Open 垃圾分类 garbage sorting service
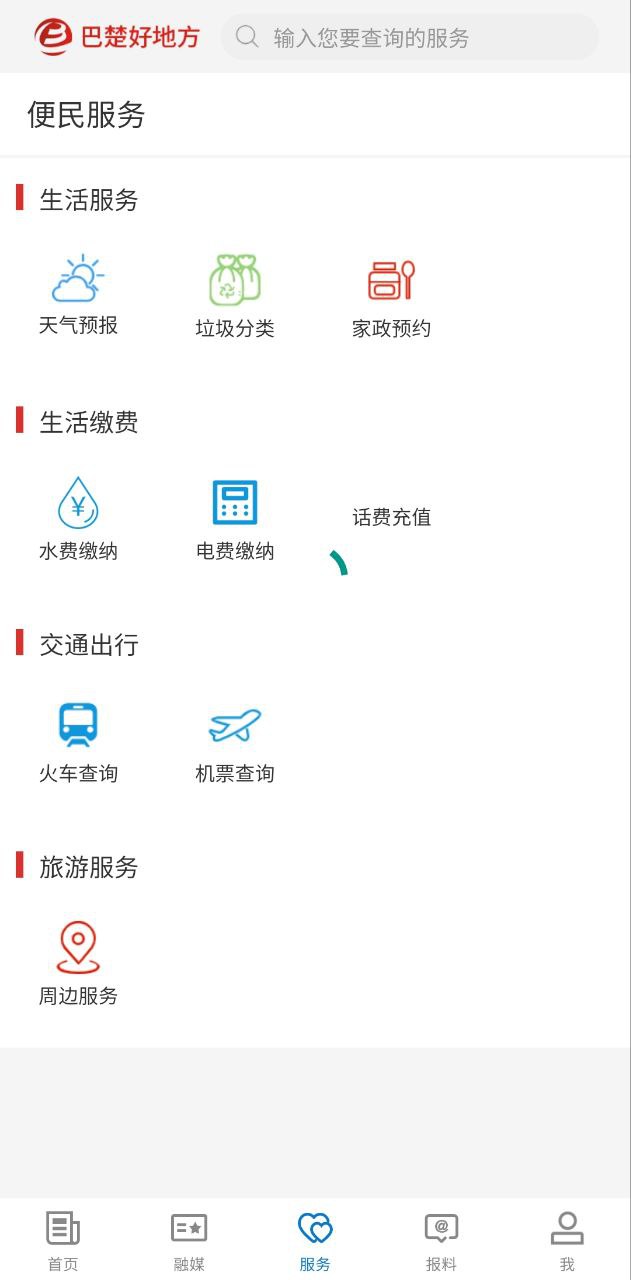Viewport: 631px width, 1280px height. 235,297
